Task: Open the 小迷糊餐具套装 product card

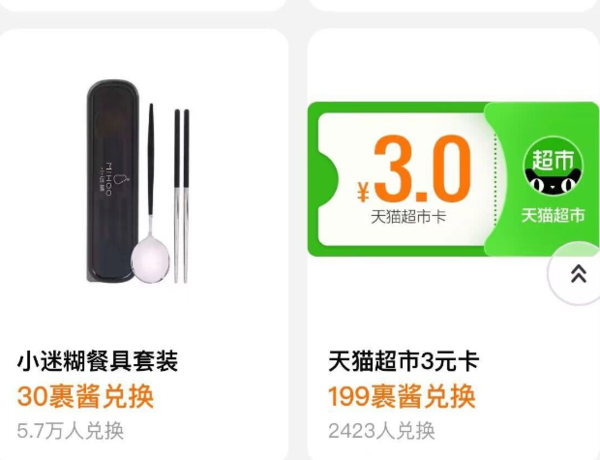Action: point(145,240)
